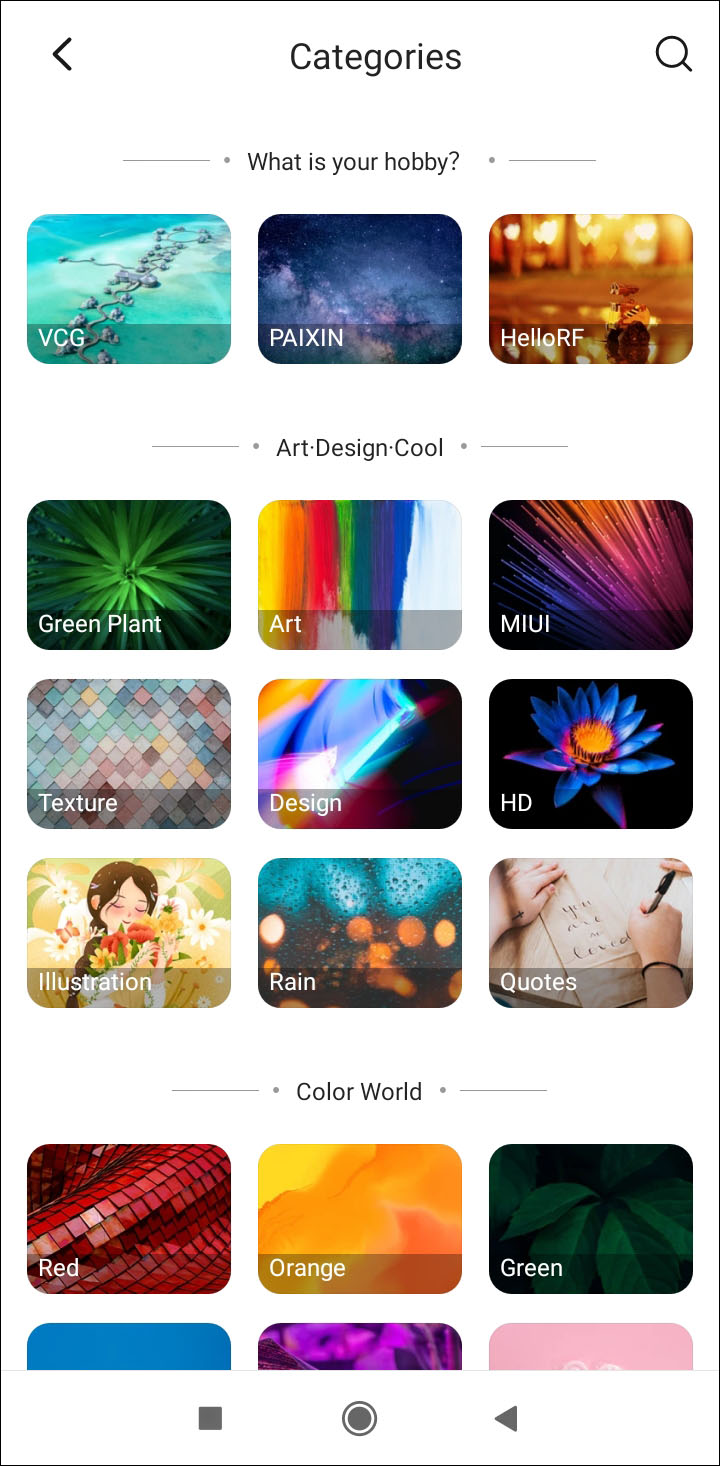Open the HelloRF category
Screen dimensions: 720x1466
click(590, 289)
